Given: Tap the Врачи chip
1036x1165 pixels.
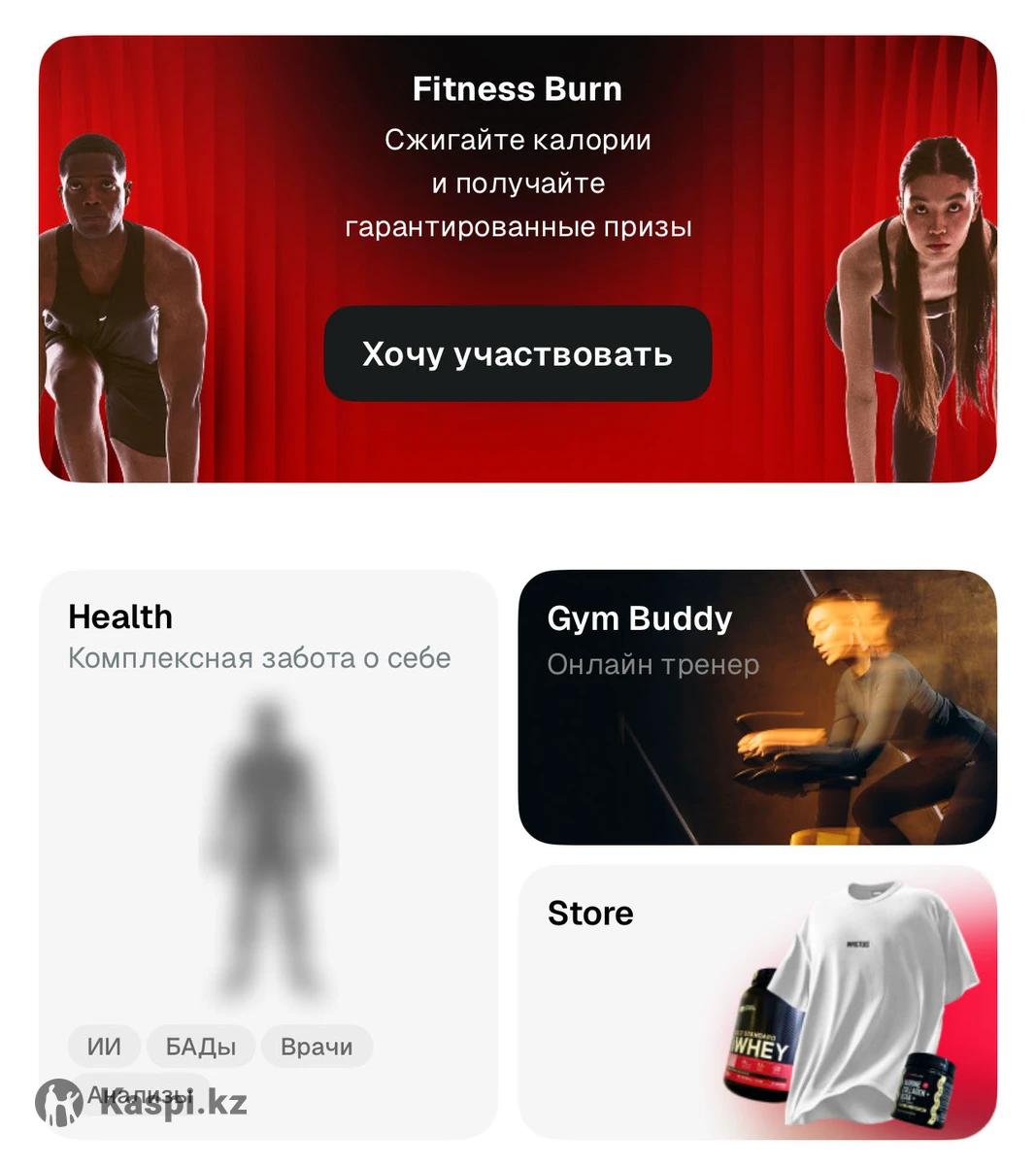Looking at the screenshot, I should (317, 1047).
